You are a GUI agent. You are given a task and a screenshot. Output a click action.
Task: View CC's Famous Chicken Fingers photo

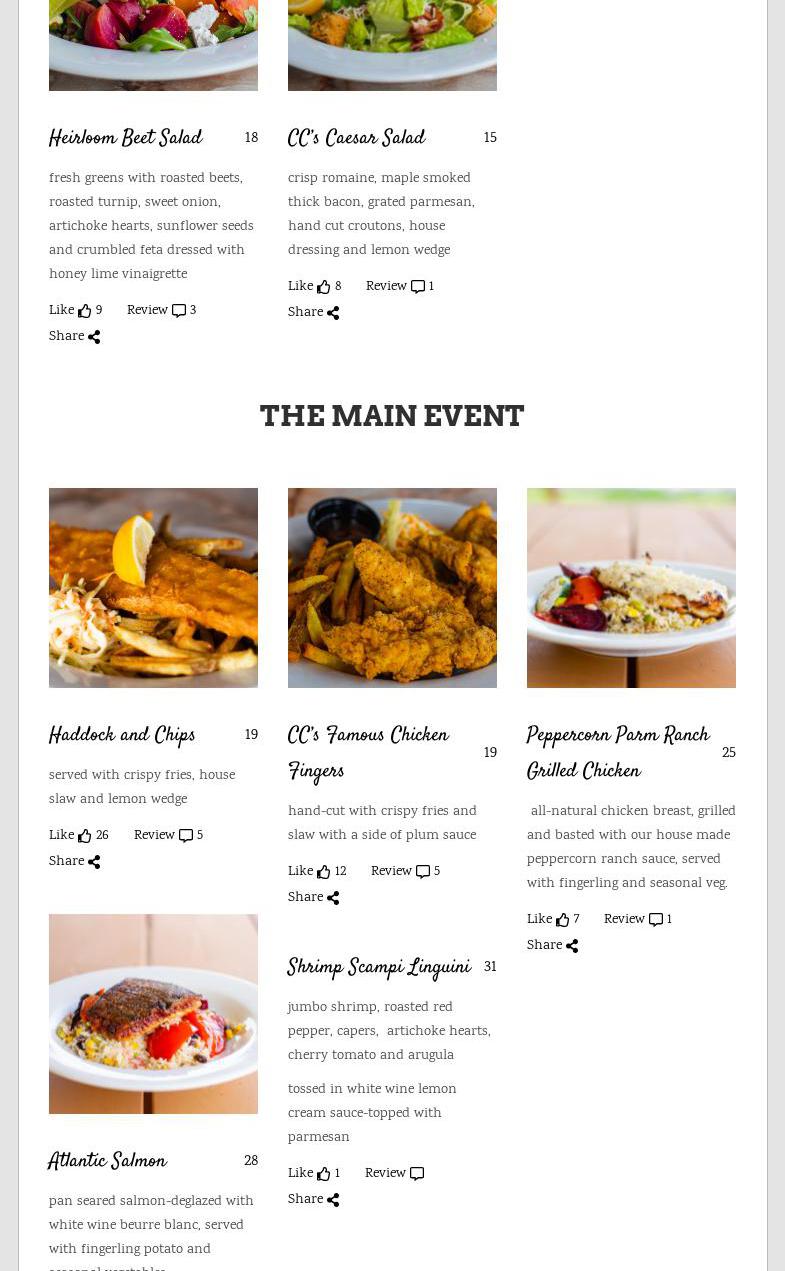pos(392,588)
